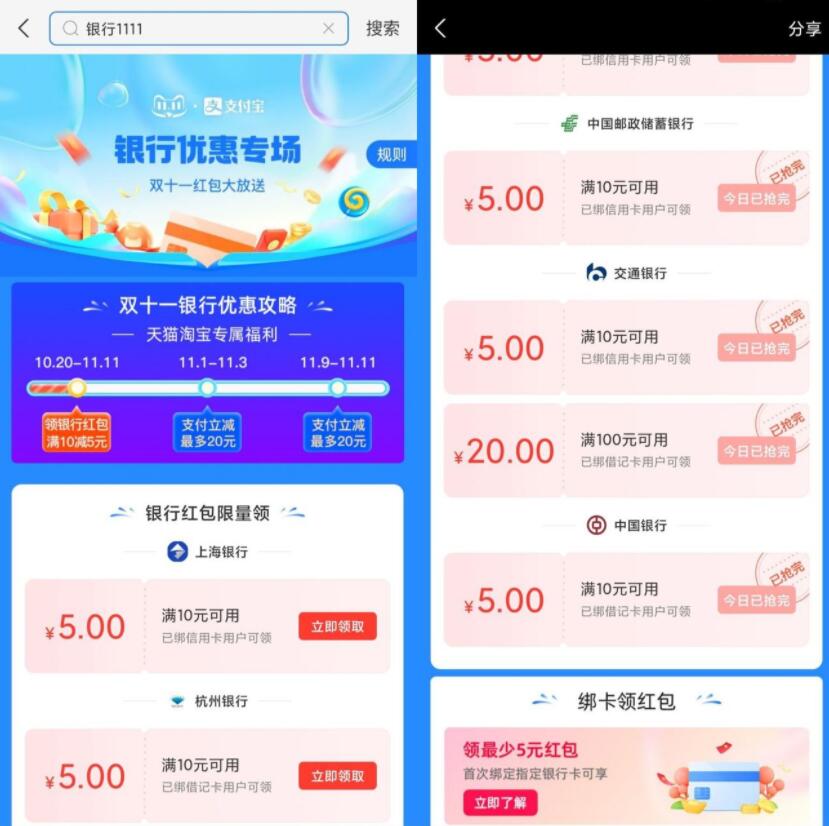Tap 立即了解 in the 绑卡领红包 banner
This screenshot has height=826, width=829.
click(500, 802)
